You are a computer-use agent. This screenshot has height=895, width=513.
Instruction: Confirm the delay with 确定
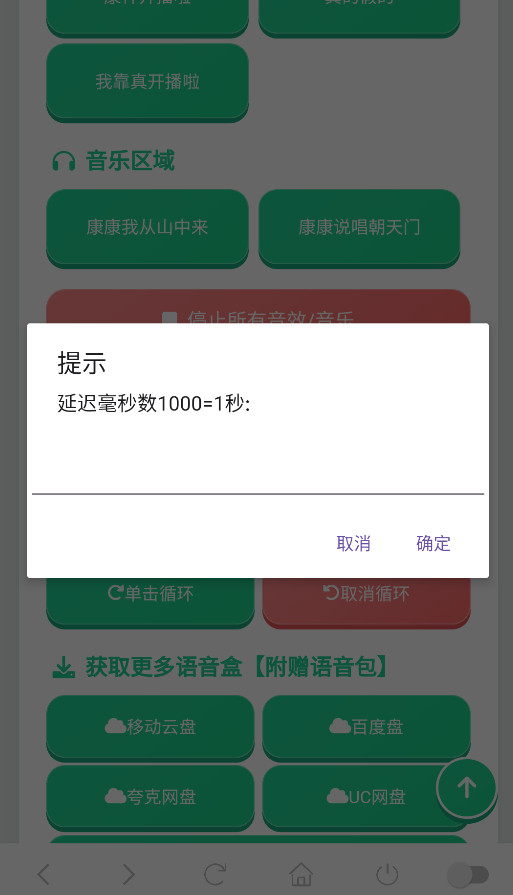coord(433,543)
